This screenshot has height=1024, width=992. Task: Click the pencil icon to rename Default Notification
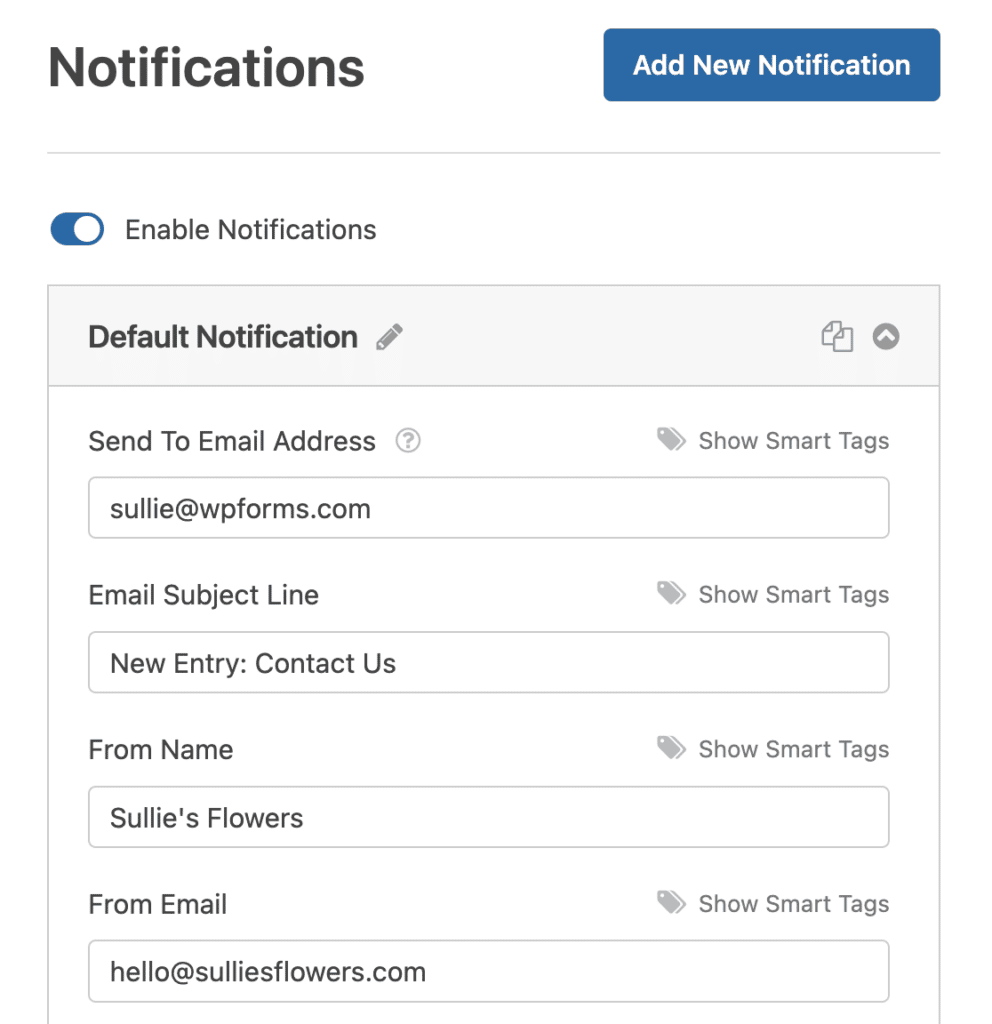coord(389,336)
